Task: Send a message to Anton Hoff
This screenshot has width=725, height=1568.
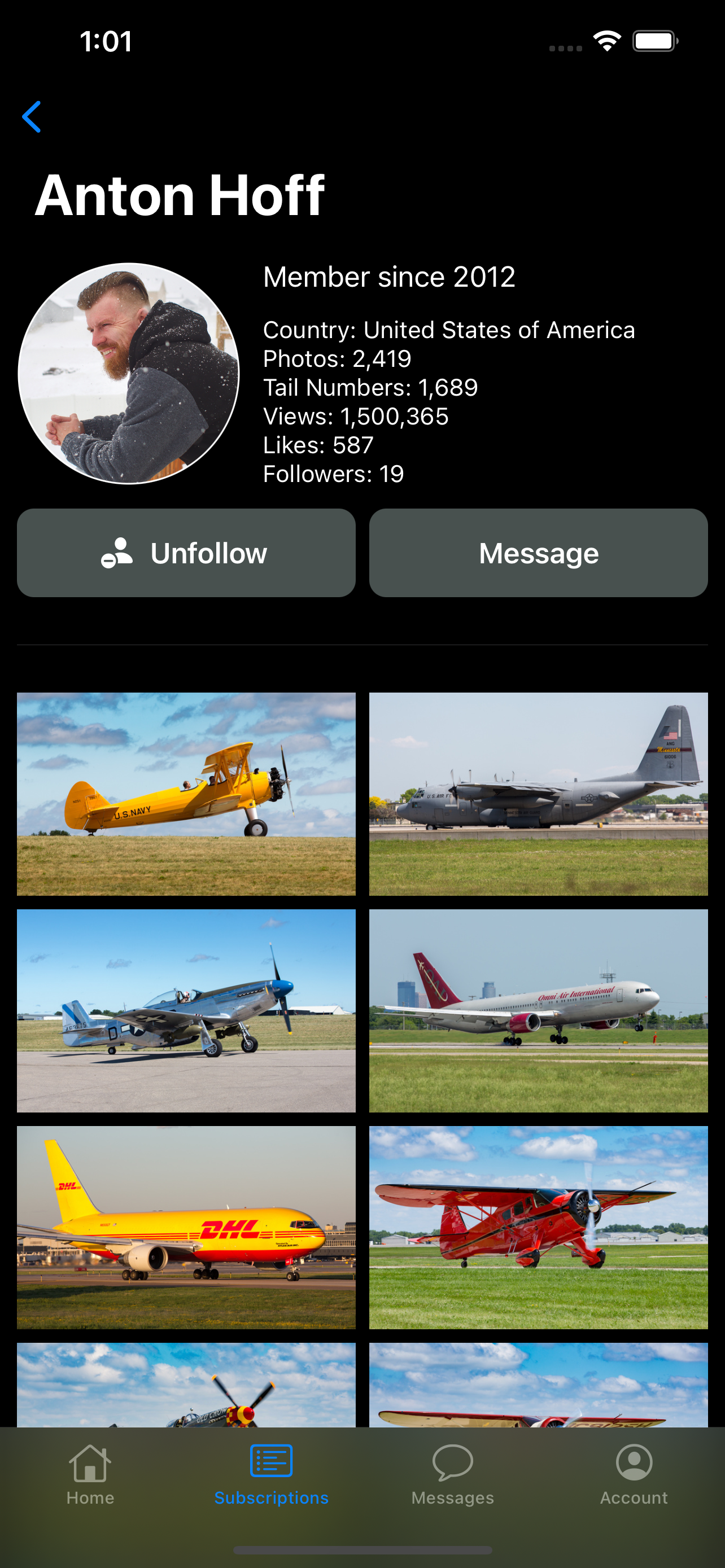Action: click(538, 553)
